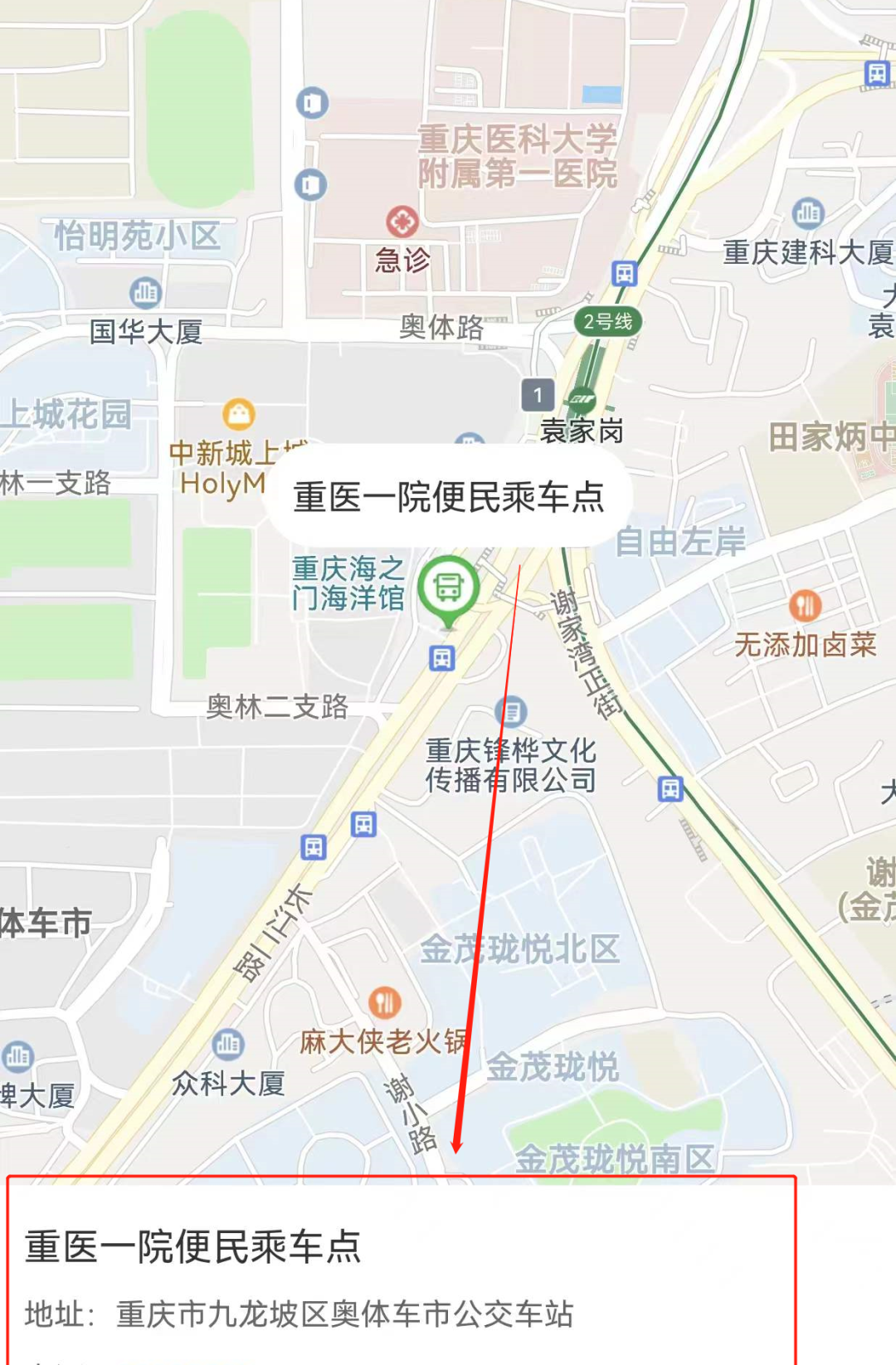Select the 众科大厦 building marker
Screen dimensions: 896x1365
228,1044
